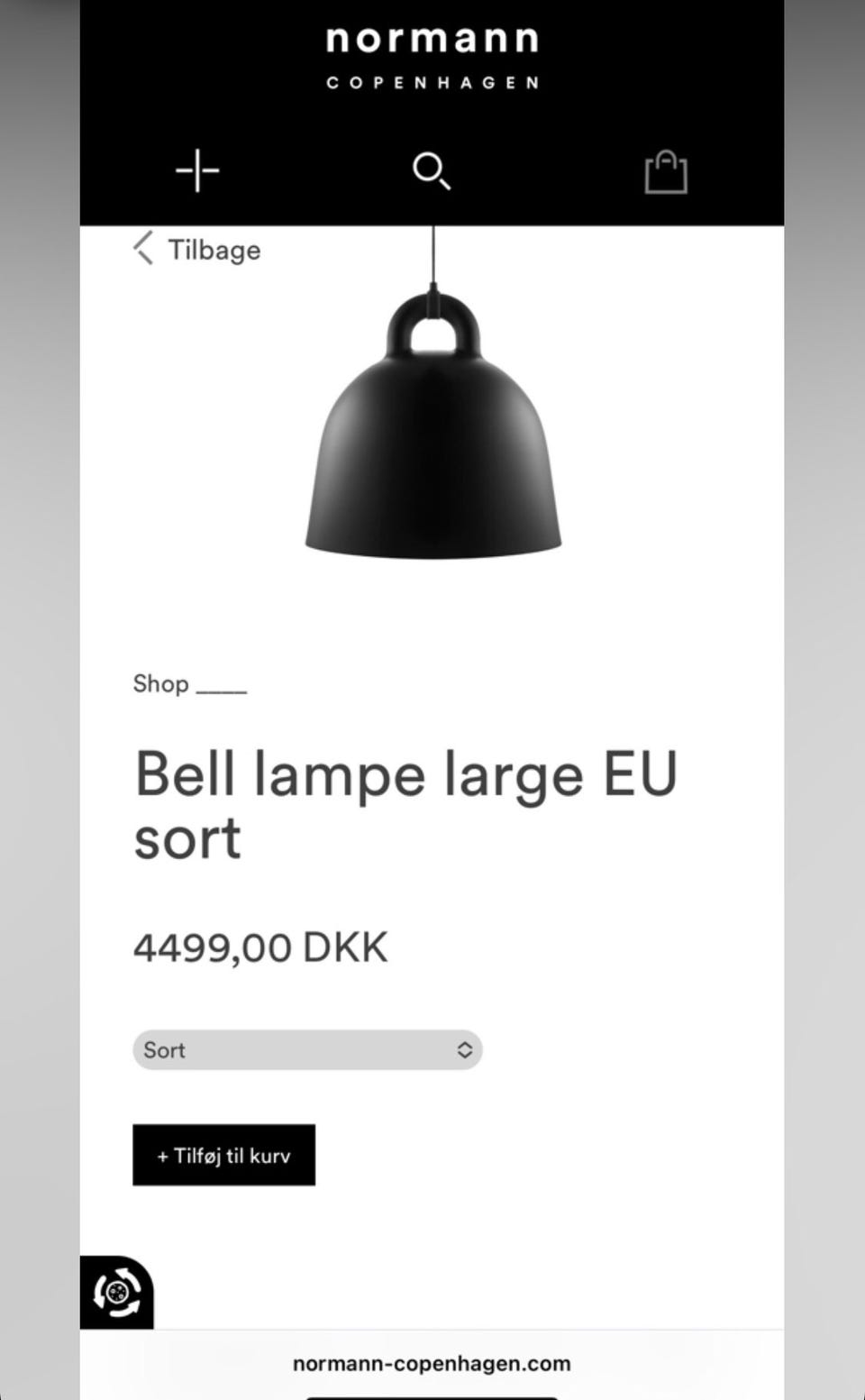Image resolution: width=865 pixels, height=1400 pixels.
Task: Click the price 4499,00 DKK
Action: click(260, 946)
